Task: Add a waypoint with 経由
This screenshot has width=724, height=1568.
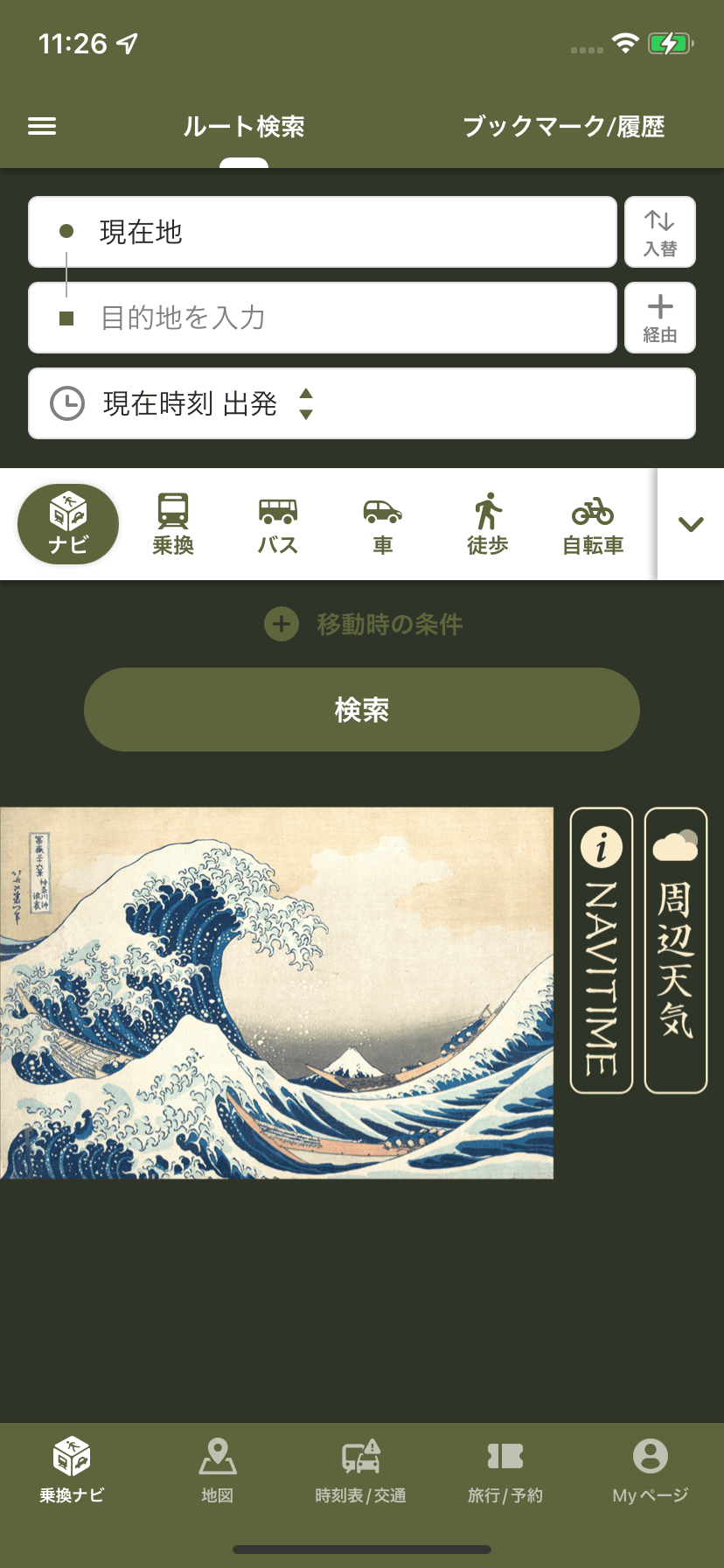Action: pyautogui.click(x=660, y=318)
